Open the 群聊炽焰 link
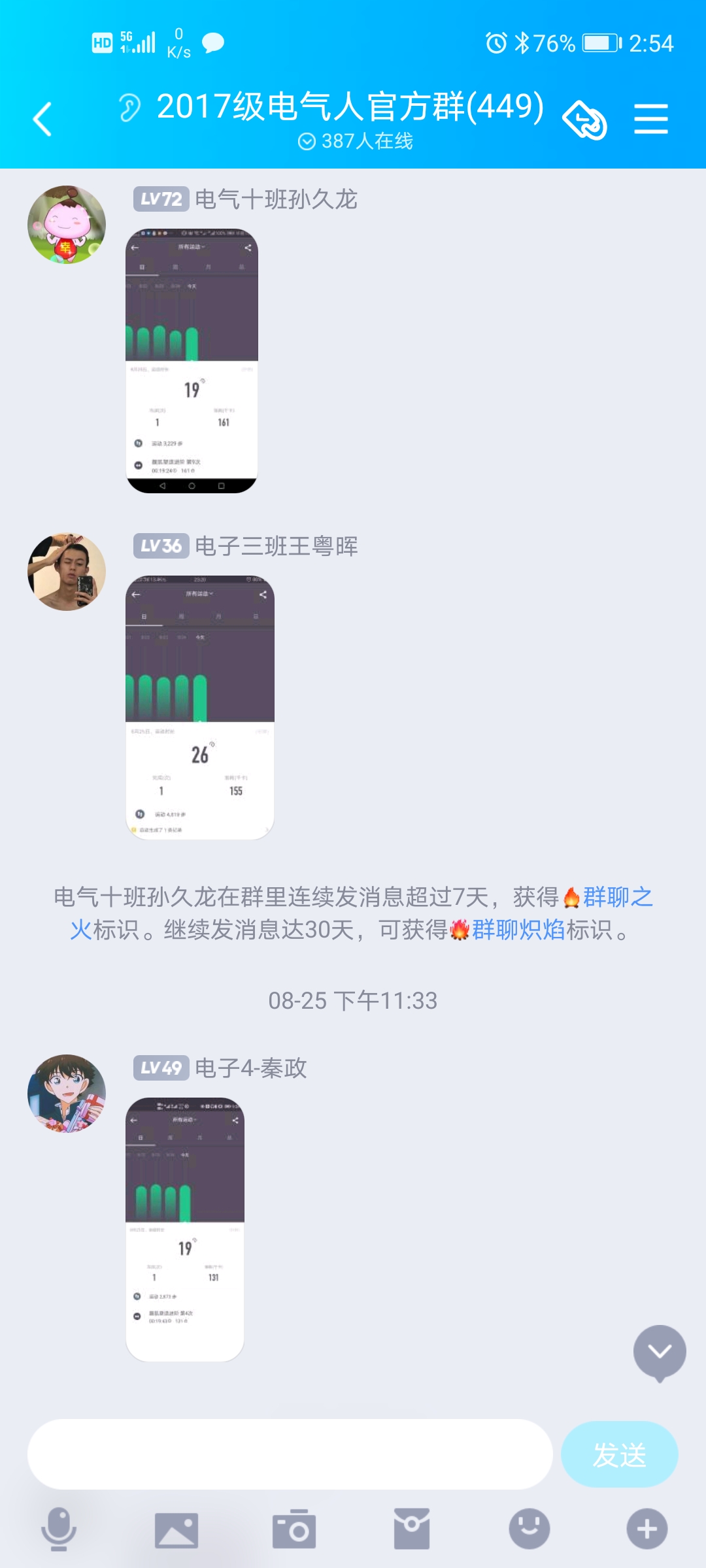Screen dimensions: 706x1568 [518, 930]
